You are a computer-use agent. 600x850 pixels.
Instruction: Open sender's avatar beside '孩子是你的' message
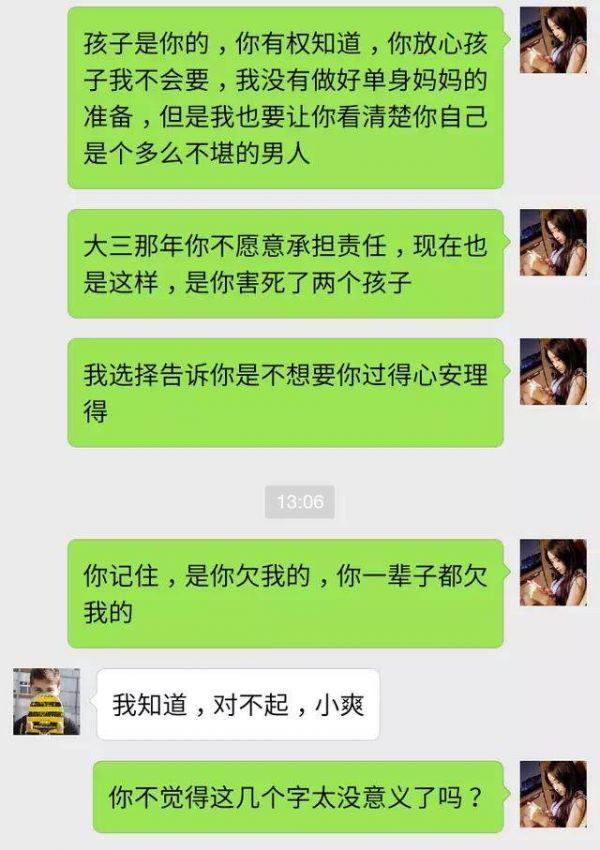coord(553,39)
